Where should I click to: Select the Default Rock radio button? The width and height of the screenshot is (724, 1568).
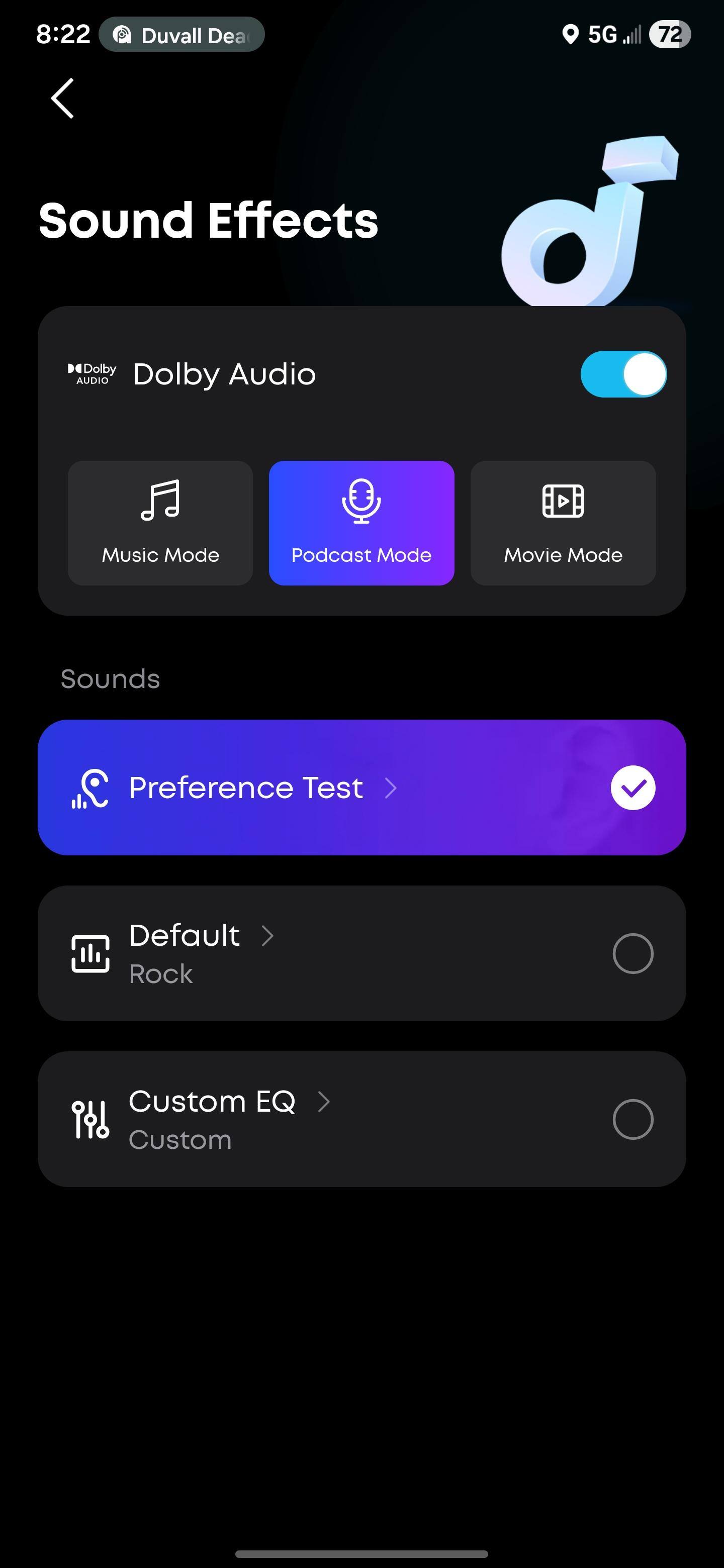pos(632,953)
